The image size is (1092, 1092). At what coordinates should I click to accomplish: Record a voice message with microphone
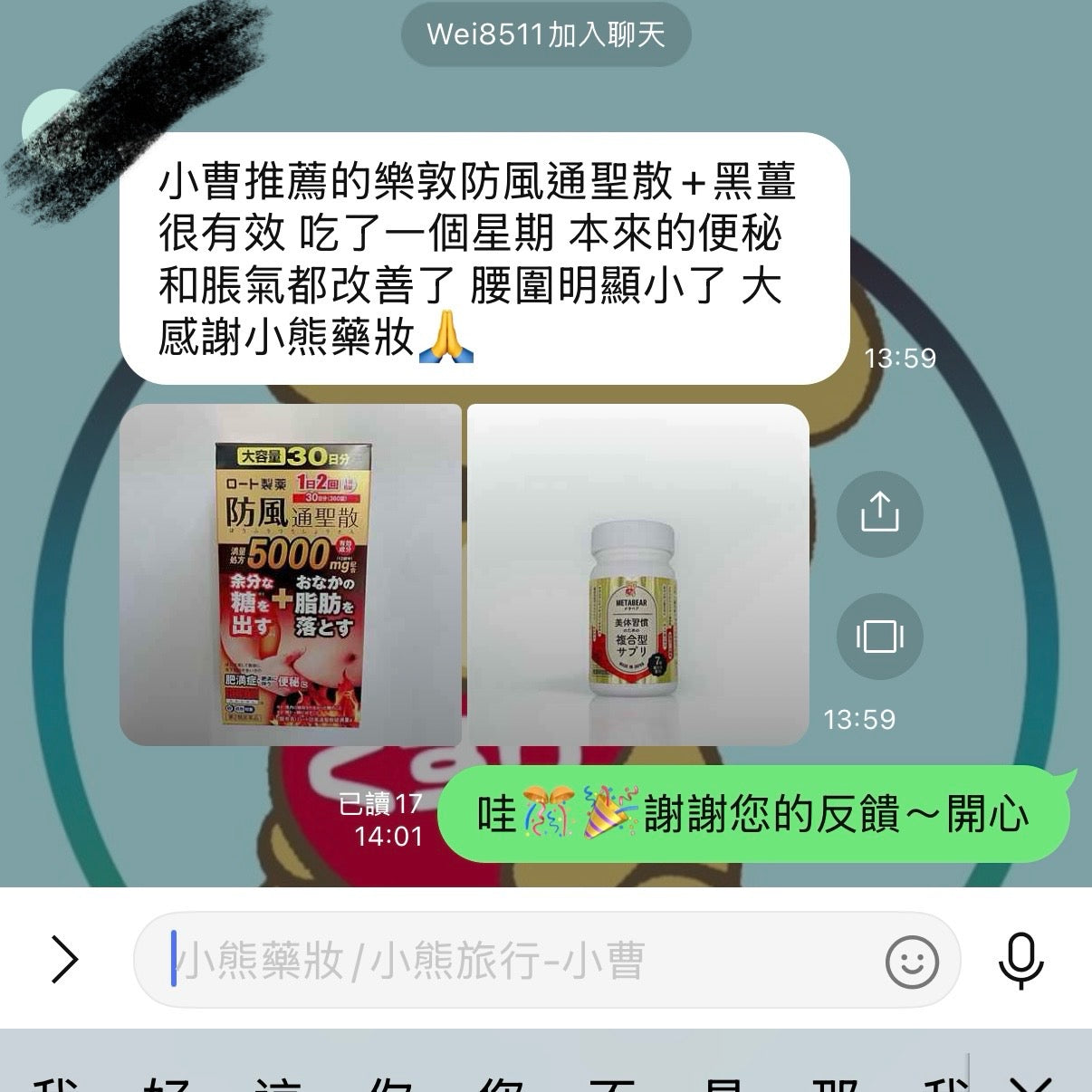click(x=1020, y=961)
